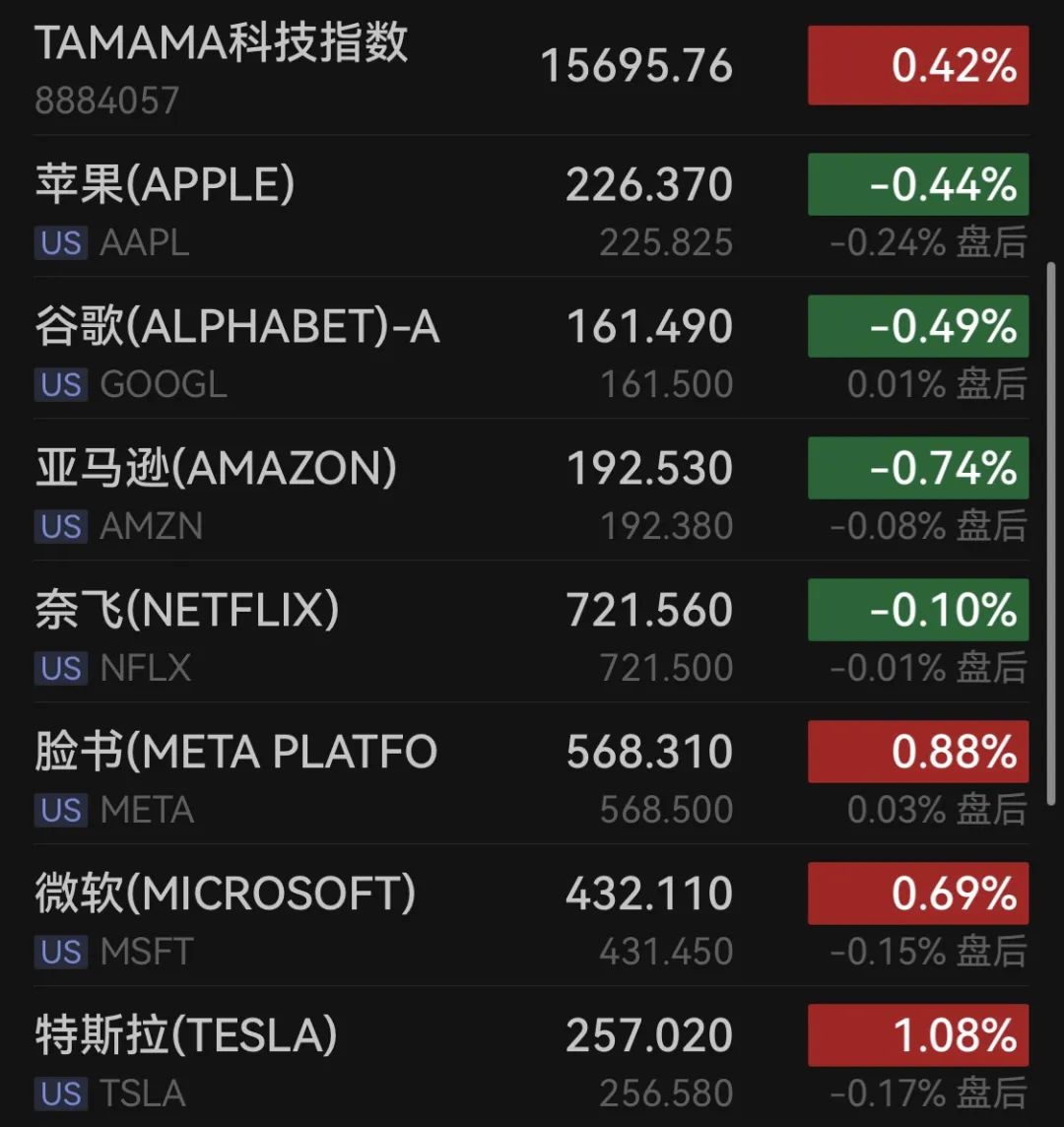Screen dimensions: 1064x1127
Task: Click the US badge beside MSFT
Action: (59, 952)
